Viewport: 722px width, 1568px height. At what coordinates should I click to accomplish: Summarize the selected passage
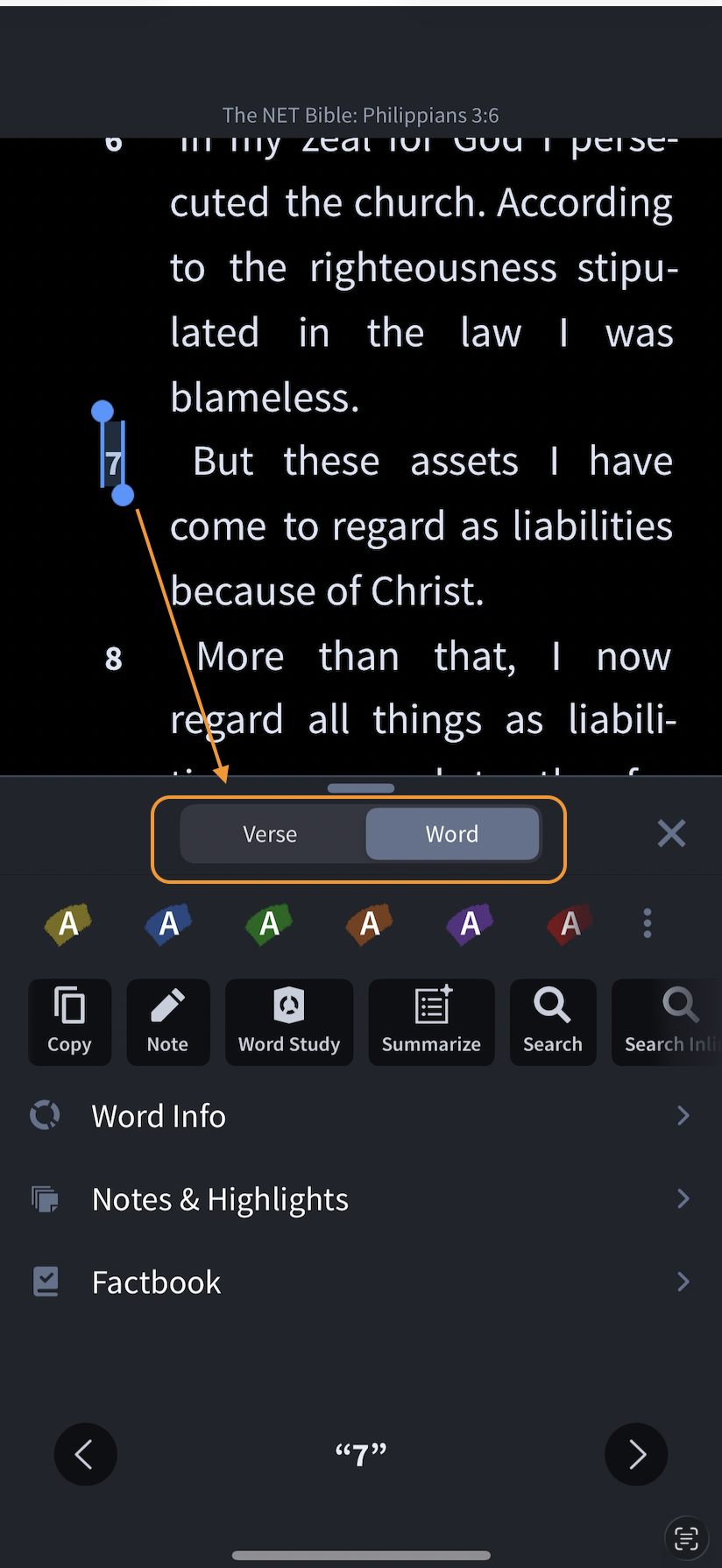point(431,1021)
